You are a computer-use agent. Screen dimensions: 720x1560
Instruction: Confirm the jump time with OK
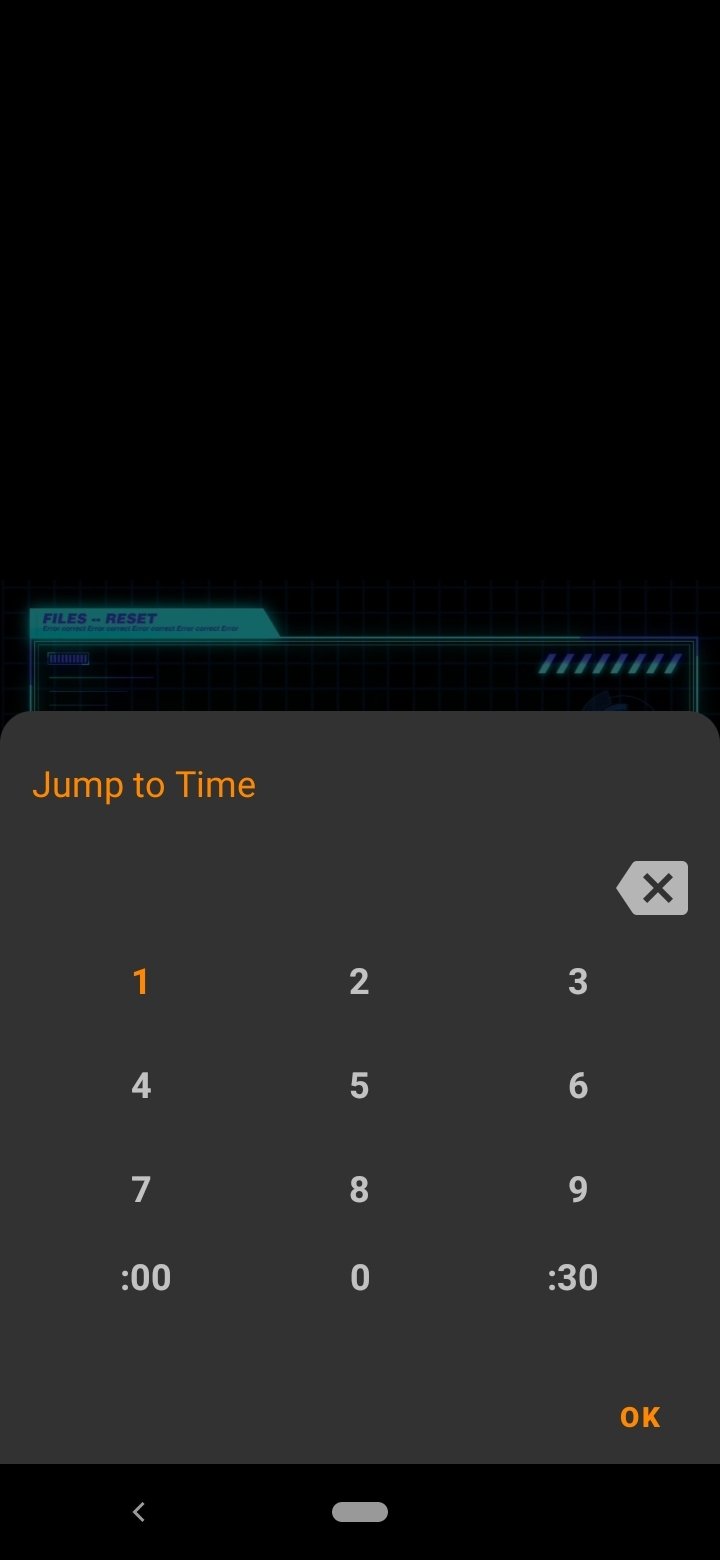[x=640, y=1417]
